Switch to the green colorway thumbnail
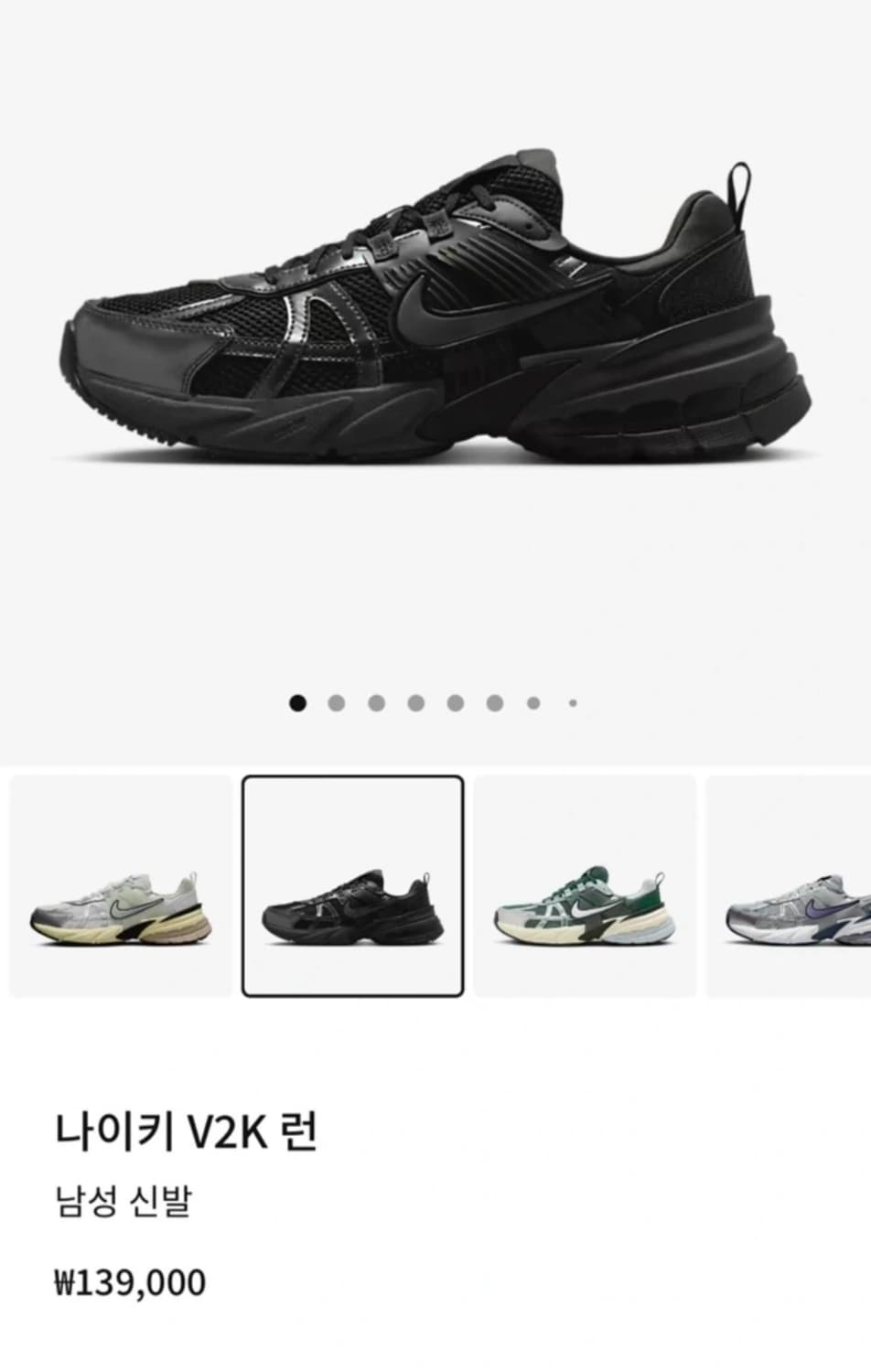The image size is (871, 1372). click(584, 884)
